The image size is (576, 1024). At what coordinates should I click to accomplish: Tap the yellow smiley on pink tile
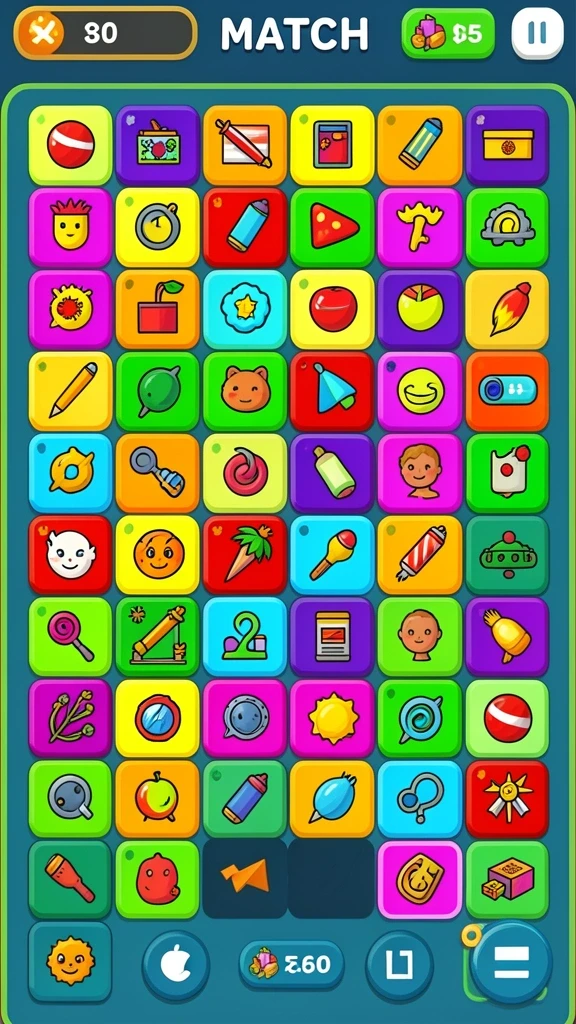[420, 391]
